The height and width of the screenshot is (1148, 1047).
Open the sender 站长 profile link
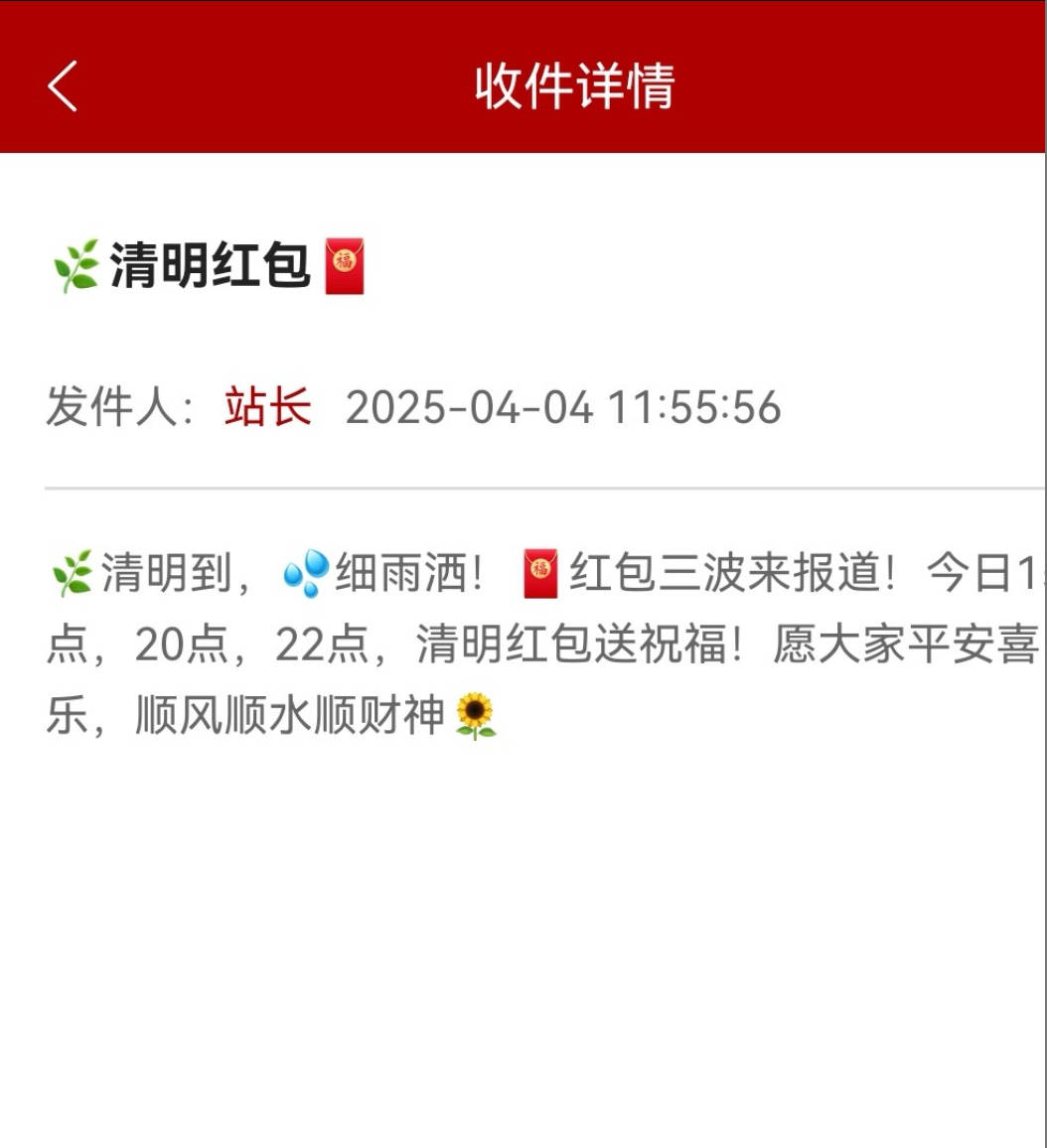click(x=267, y=408)
